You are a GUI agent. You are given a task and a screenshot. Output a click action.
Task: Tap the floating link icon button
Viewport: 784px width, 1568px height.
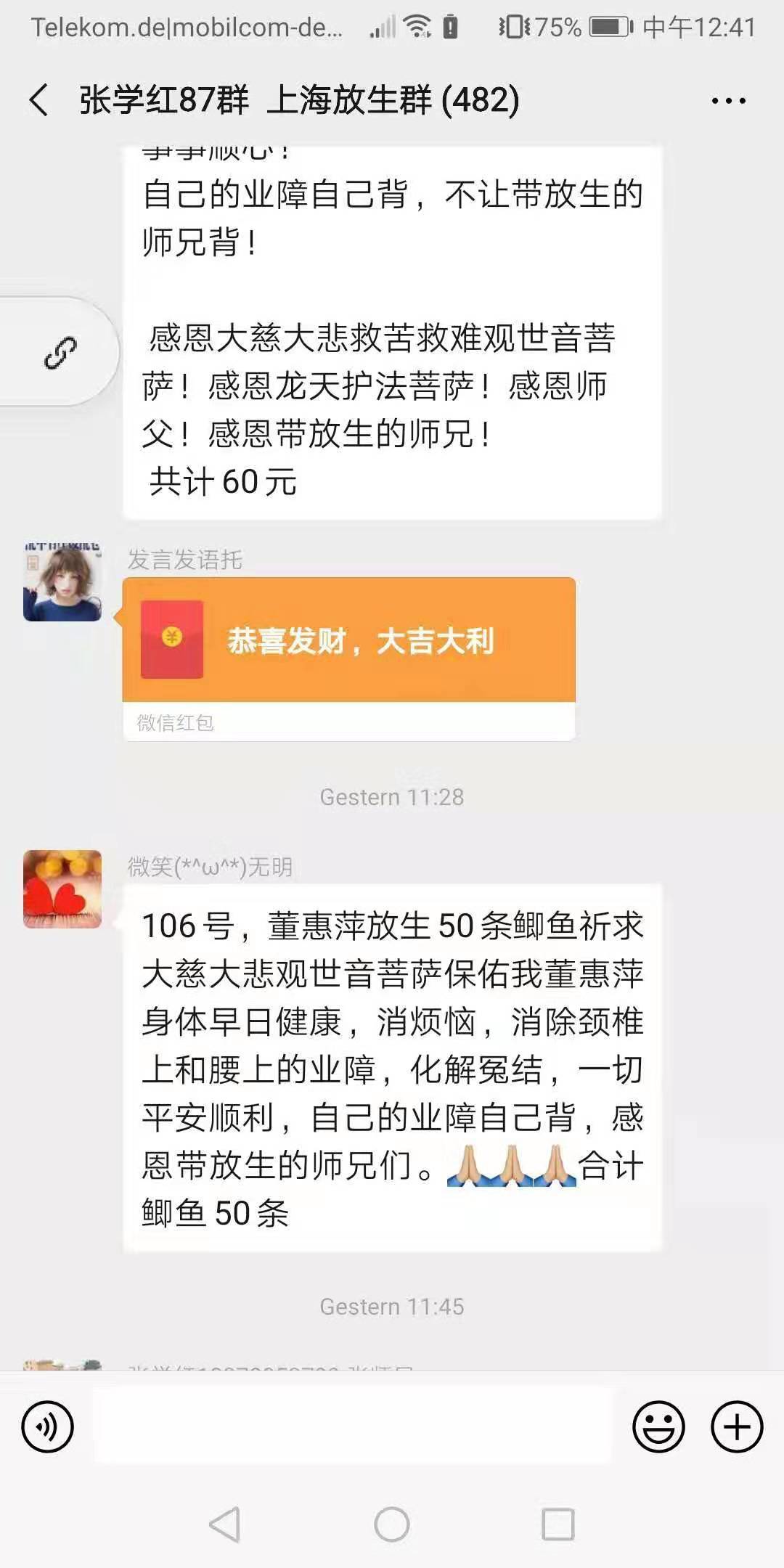[x=61, y=353]
